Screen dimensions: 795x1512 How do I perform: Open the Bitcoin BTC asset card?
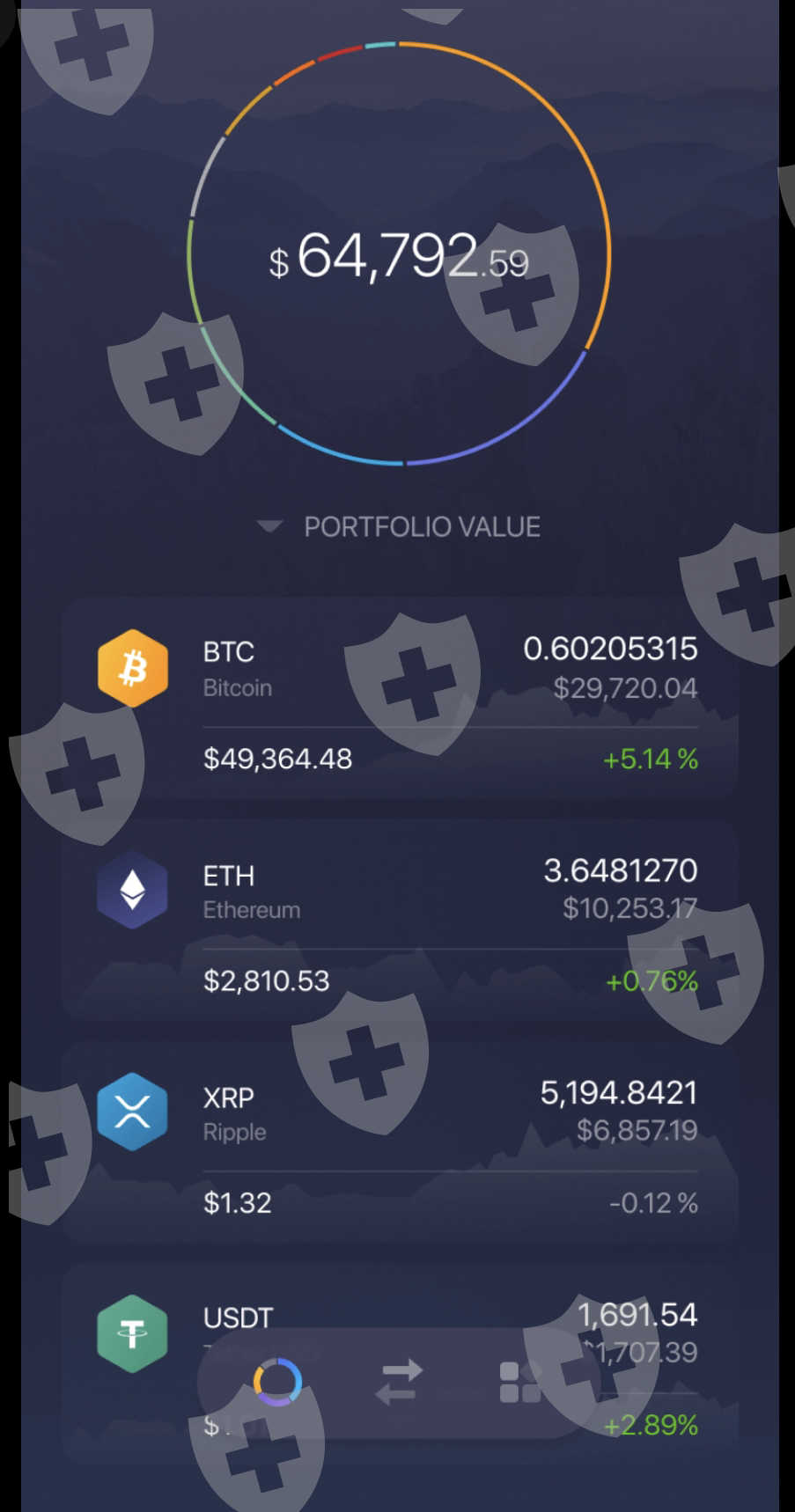(400, 698)
